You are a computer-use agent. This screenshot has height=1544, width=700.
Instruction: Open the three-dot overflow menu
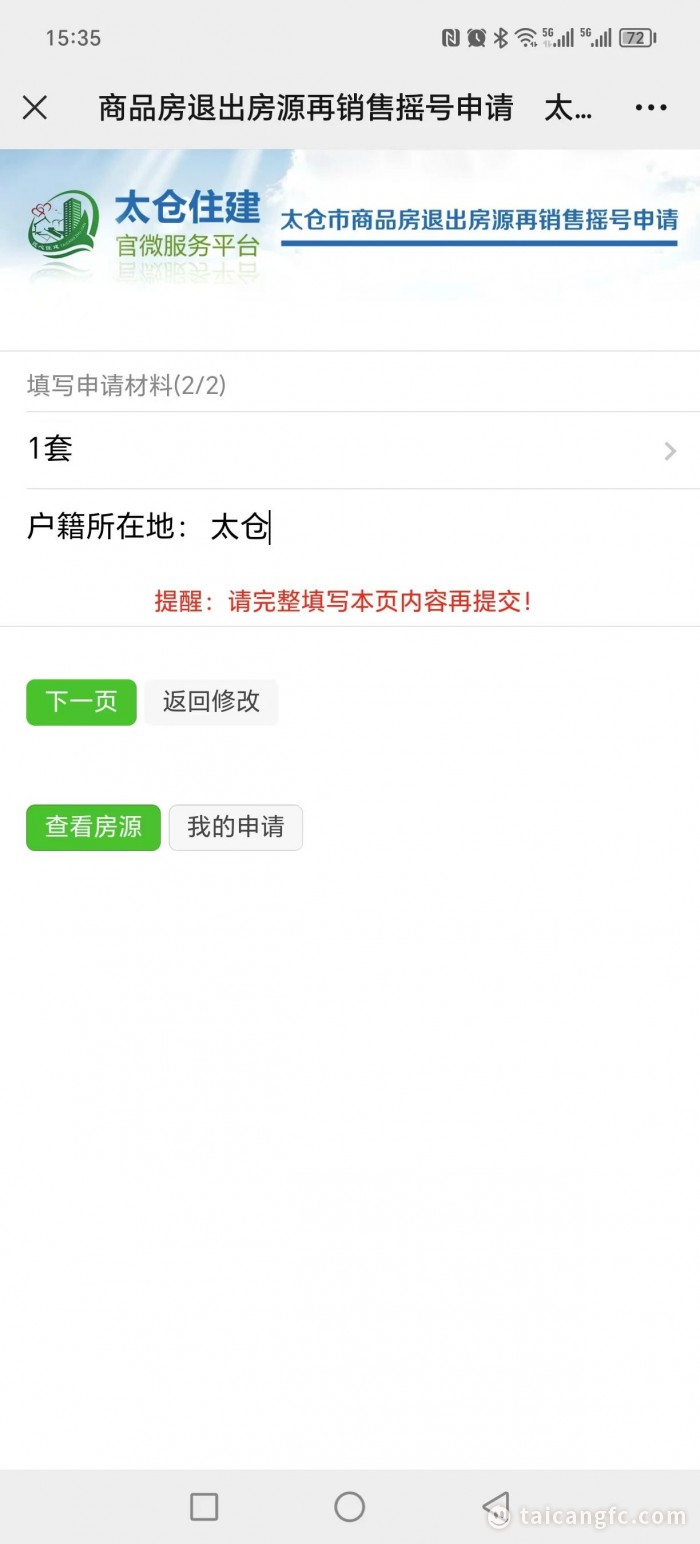pyautogui.click(x=650, y=108)
